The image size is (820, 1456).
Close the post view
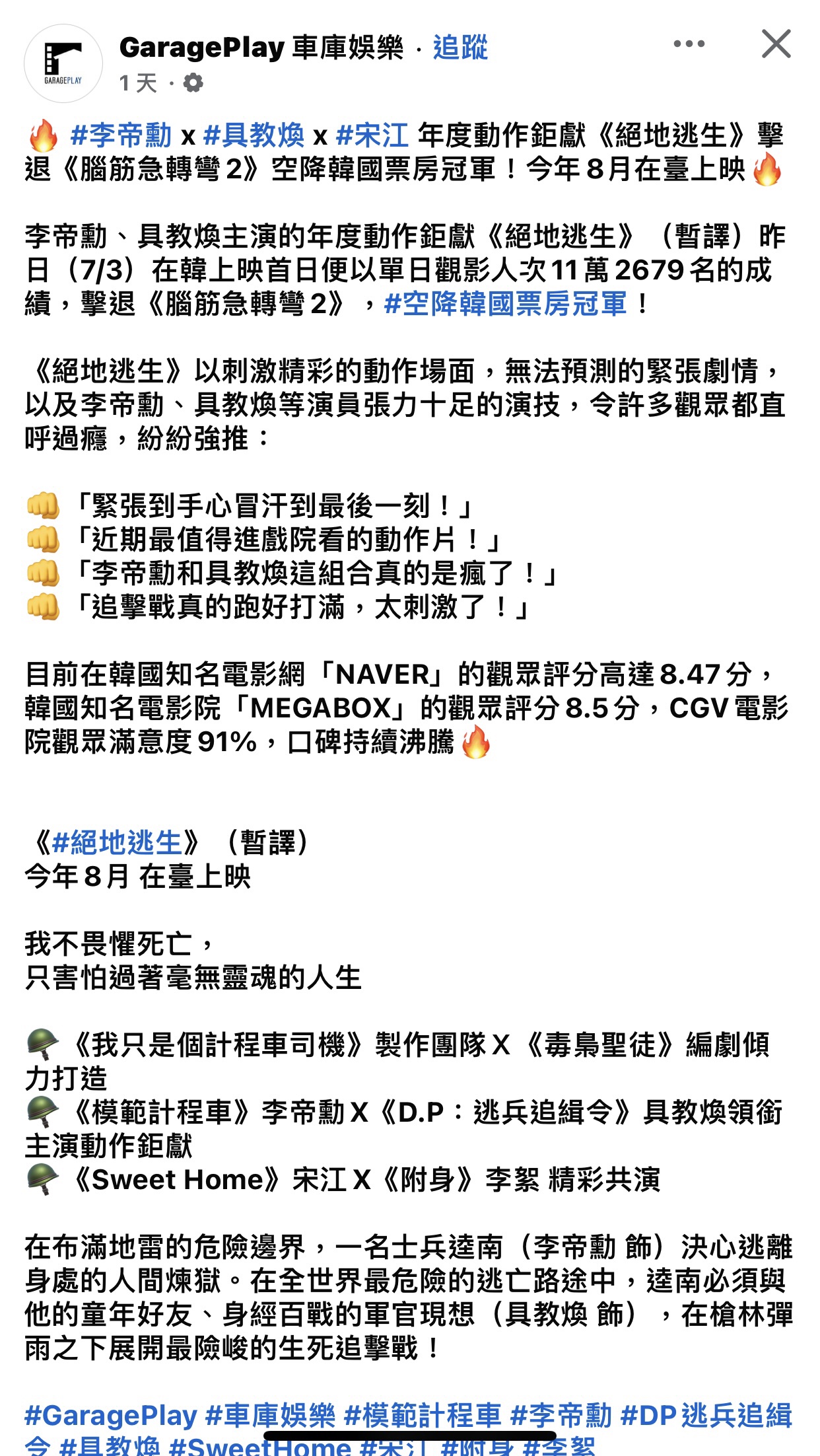click(776, 44)
